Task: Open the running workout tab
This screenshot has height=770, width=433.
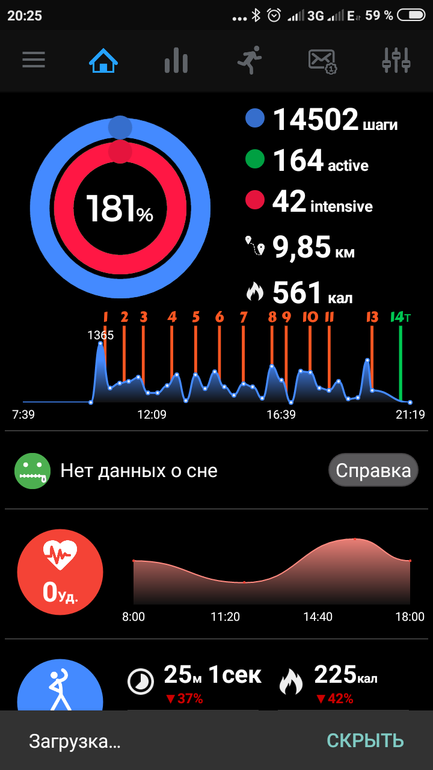Action: 249,60
